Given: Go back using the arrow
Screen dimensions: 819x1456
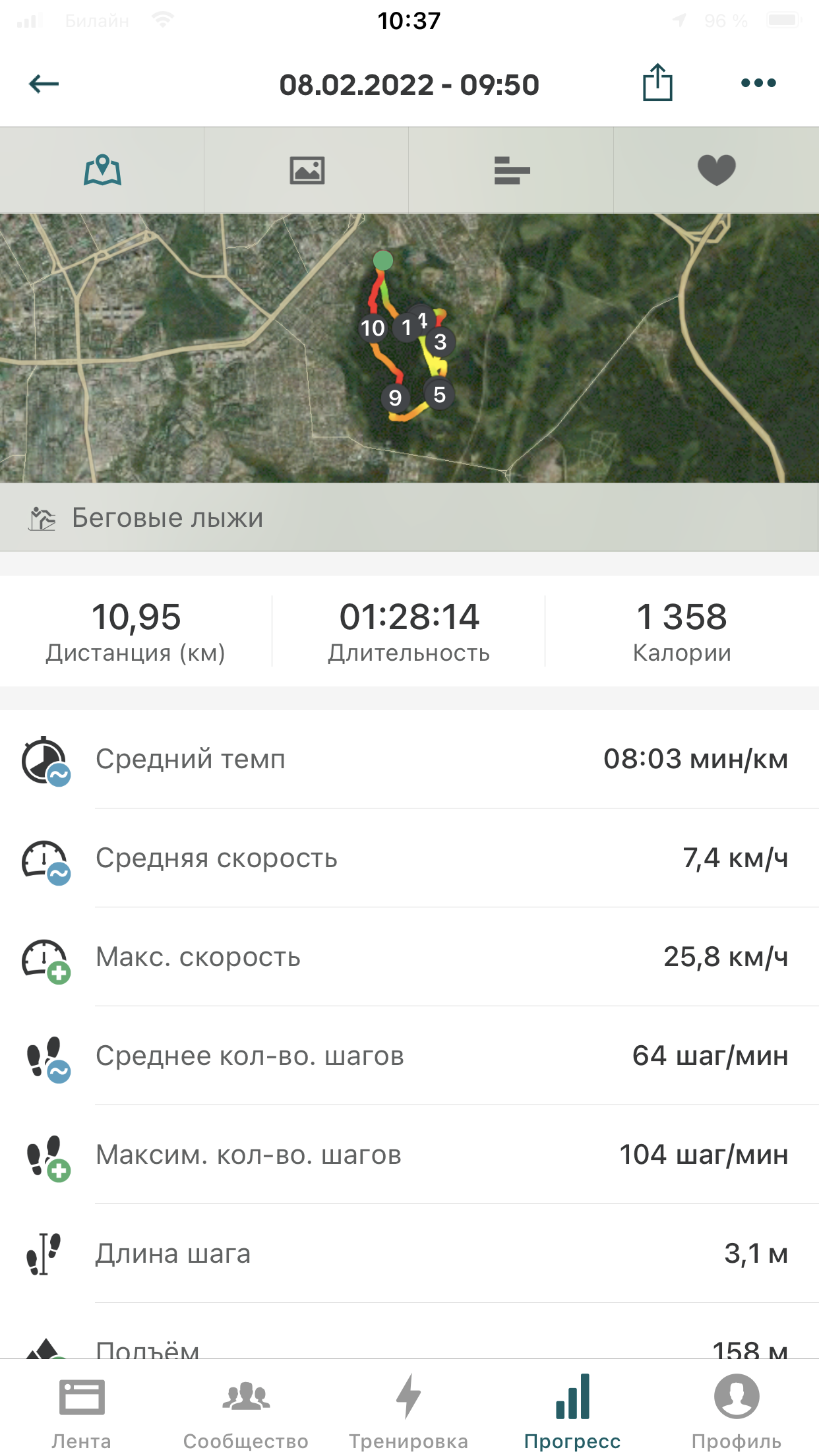Looking at the screenshot, I should pos(44,84).
